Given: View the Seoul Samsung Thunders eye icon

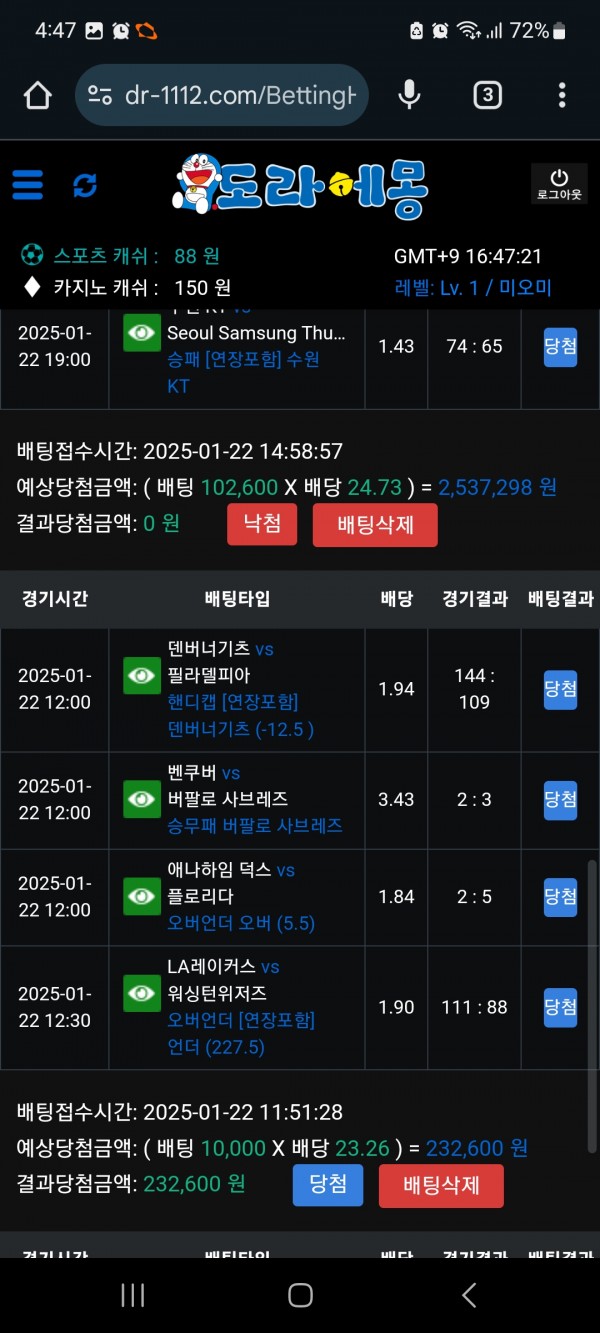Looking at the screenshot, I should click(142, 333).
